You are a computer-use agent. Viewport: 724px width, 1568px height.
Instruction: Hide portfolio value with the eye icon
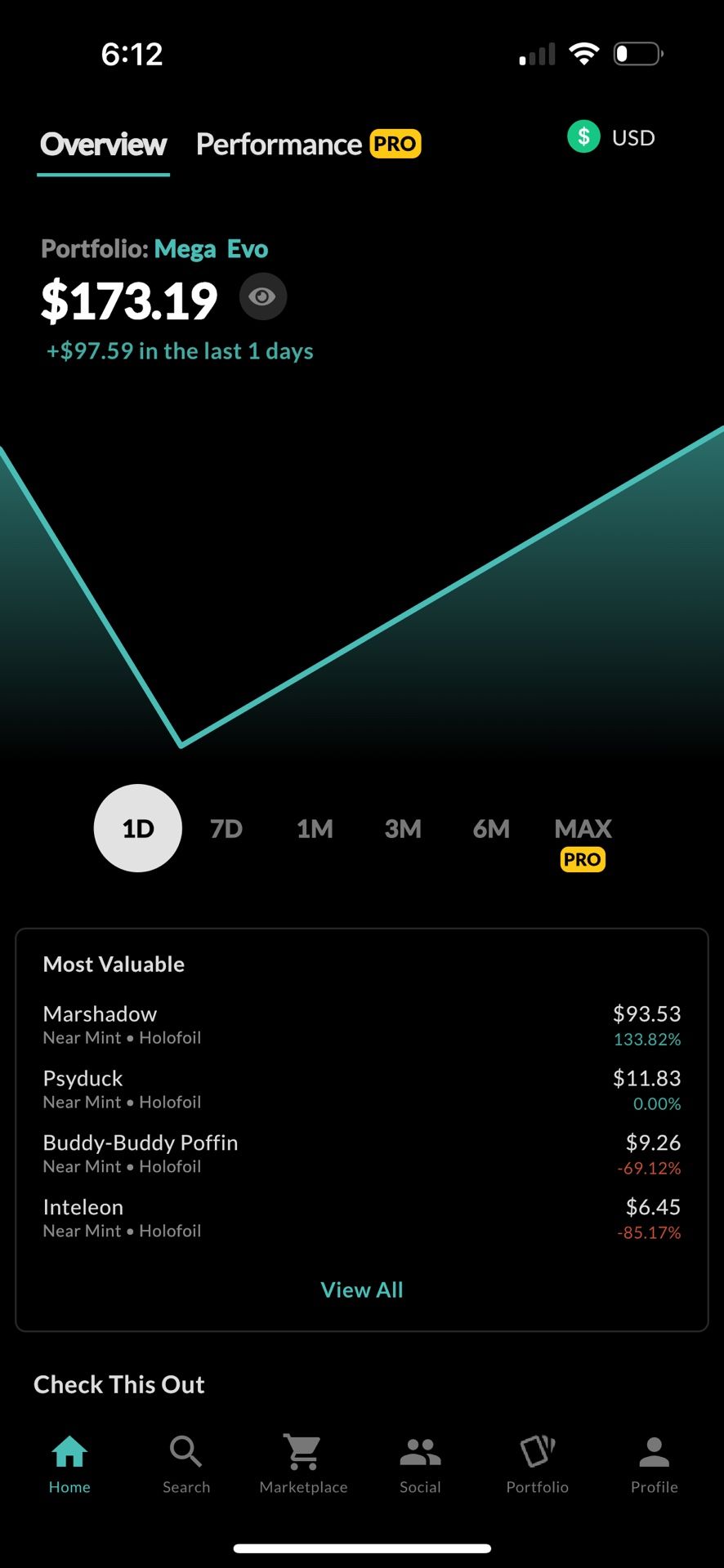click(262, 296)
